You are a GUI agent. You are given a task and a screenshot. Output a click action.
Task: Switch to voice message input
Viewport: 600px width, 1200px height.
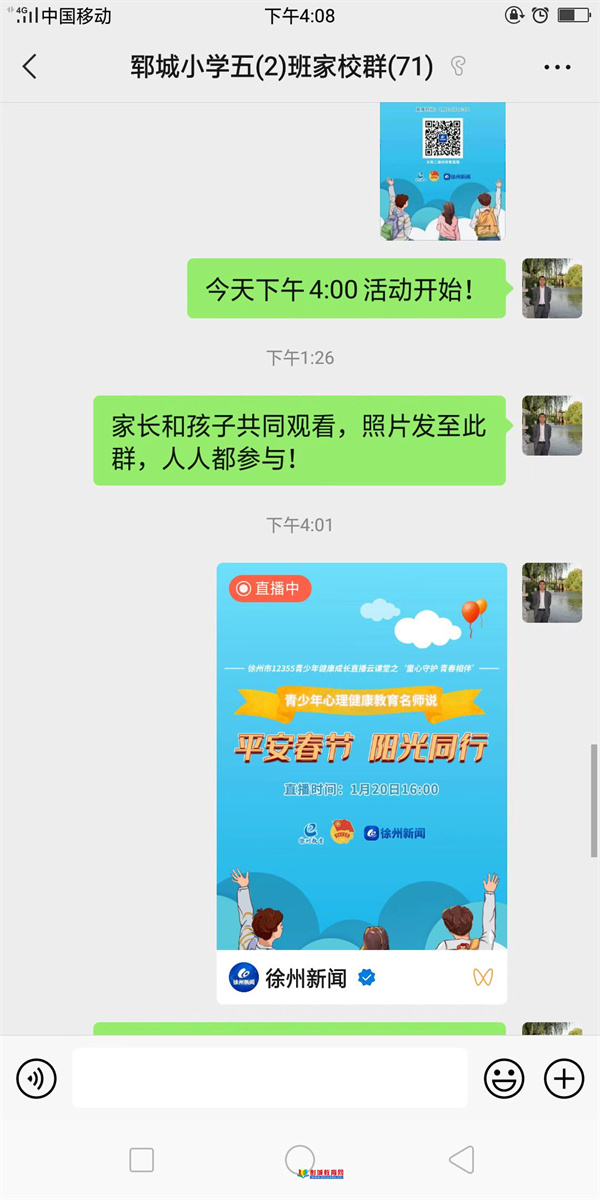pyautogui.click(x=37, y=1078)
